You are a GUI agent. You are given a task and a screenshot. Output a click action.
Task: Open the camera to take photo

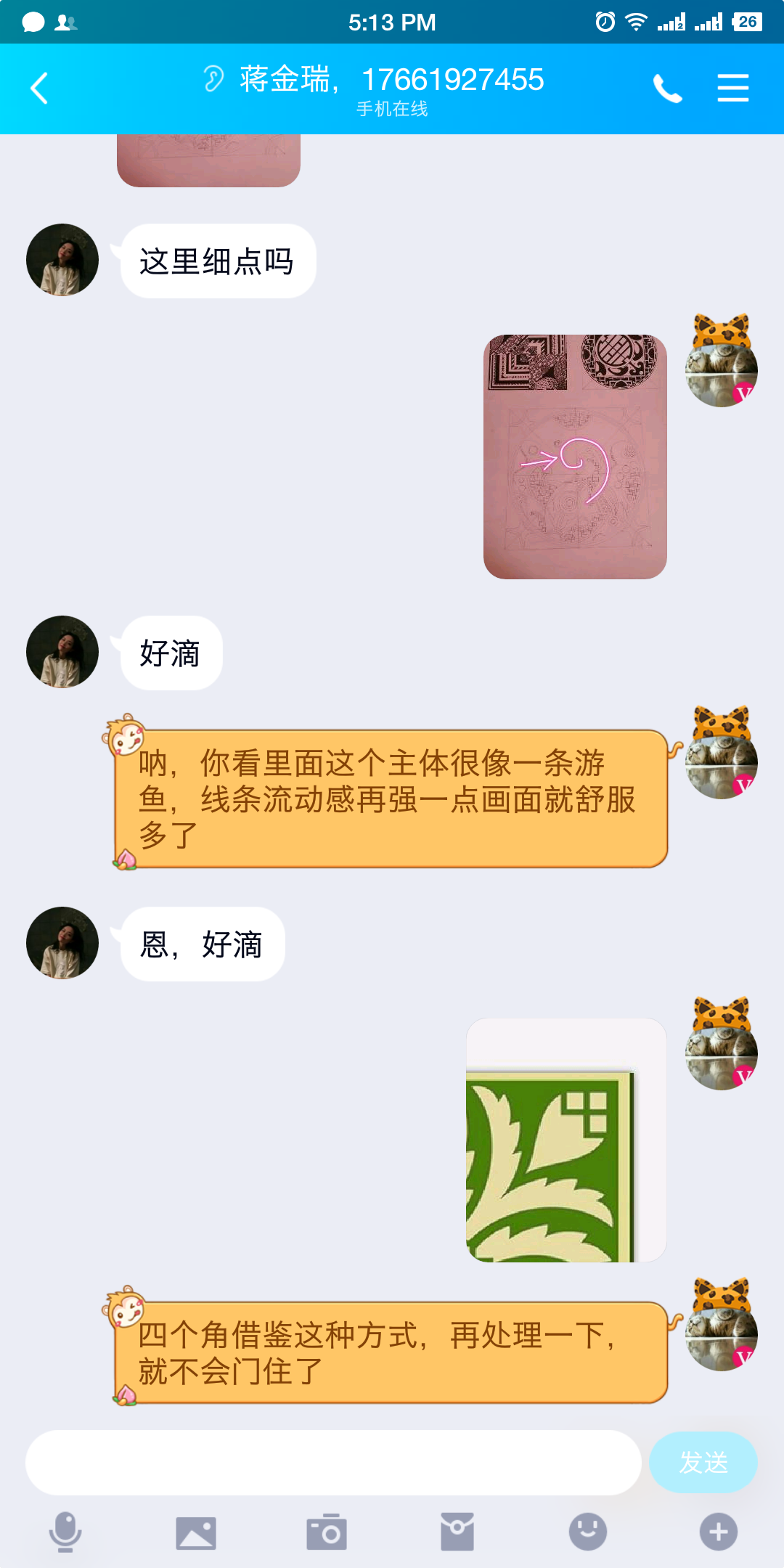[327, 1532]
